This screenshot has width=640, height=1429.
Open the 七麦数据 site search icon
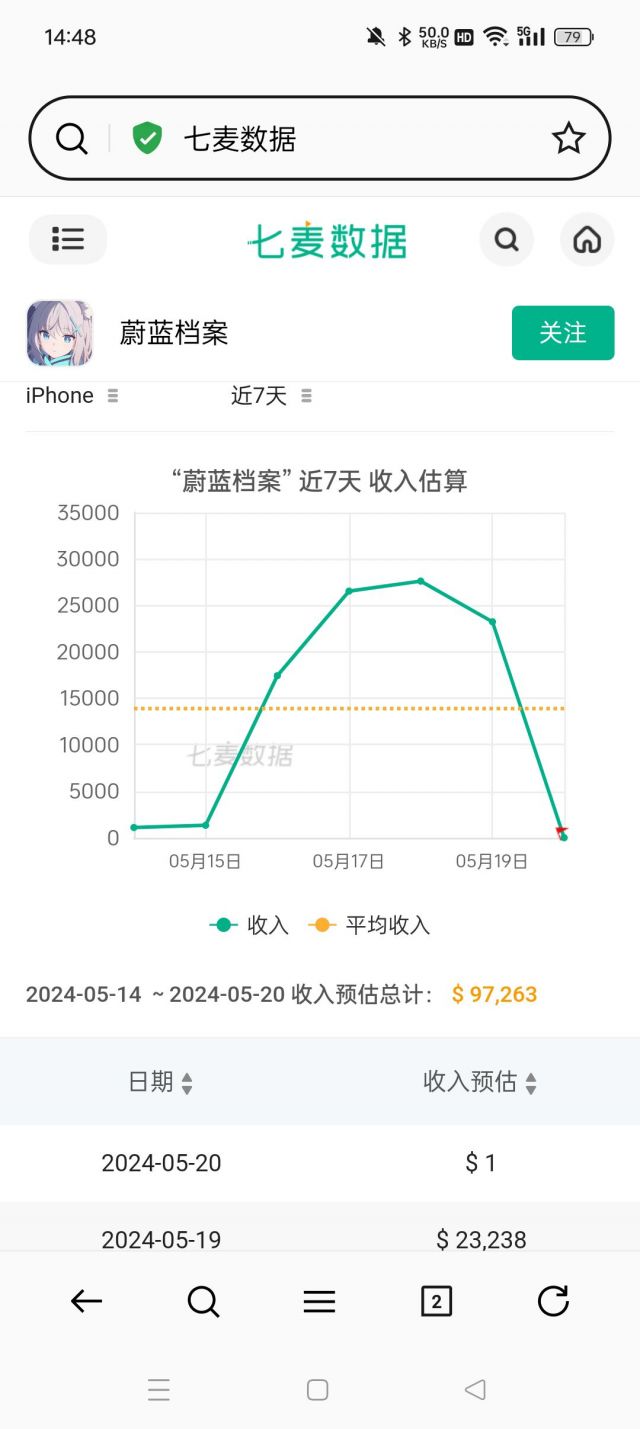(x=507, y=240)
